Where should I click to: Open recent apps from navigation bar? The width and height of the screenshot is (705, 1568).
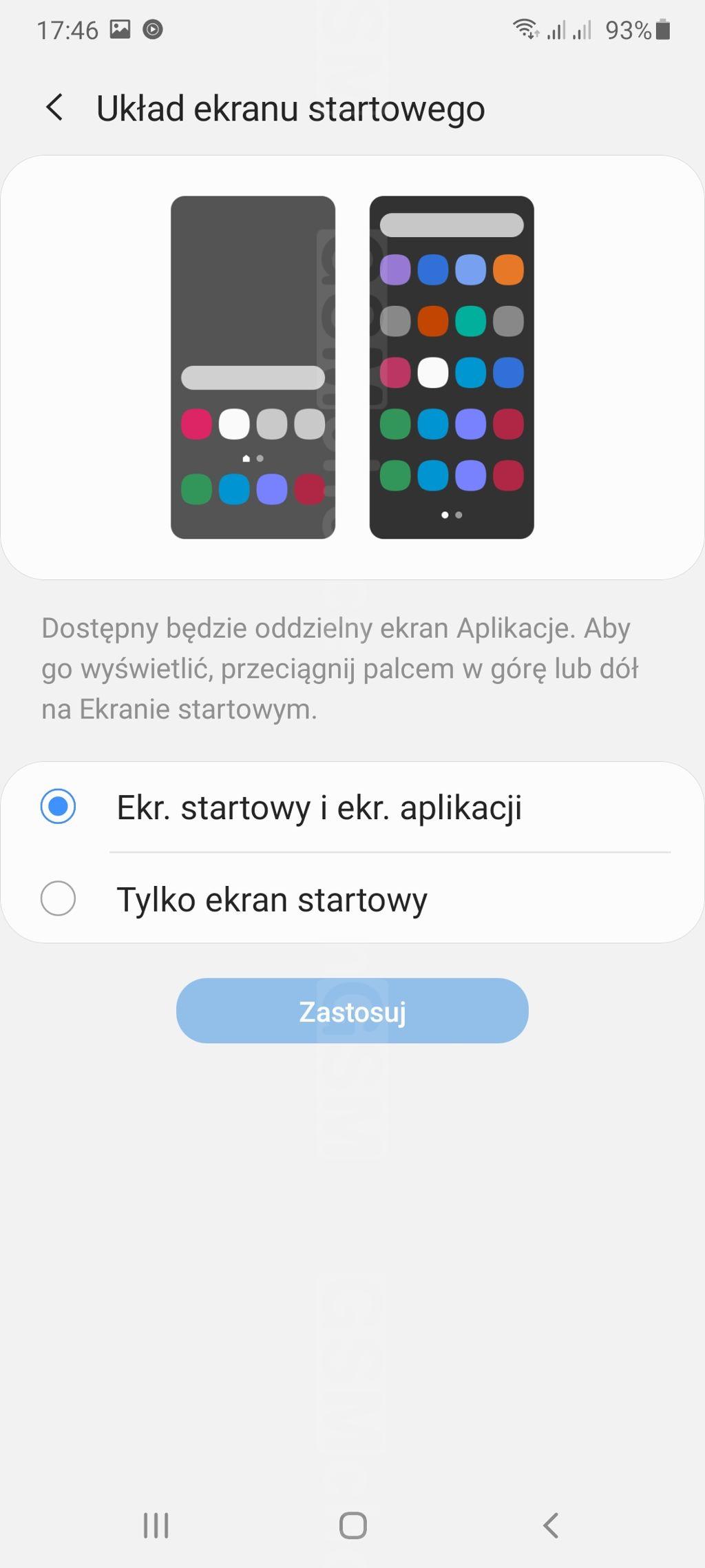tap(156, 1525)
